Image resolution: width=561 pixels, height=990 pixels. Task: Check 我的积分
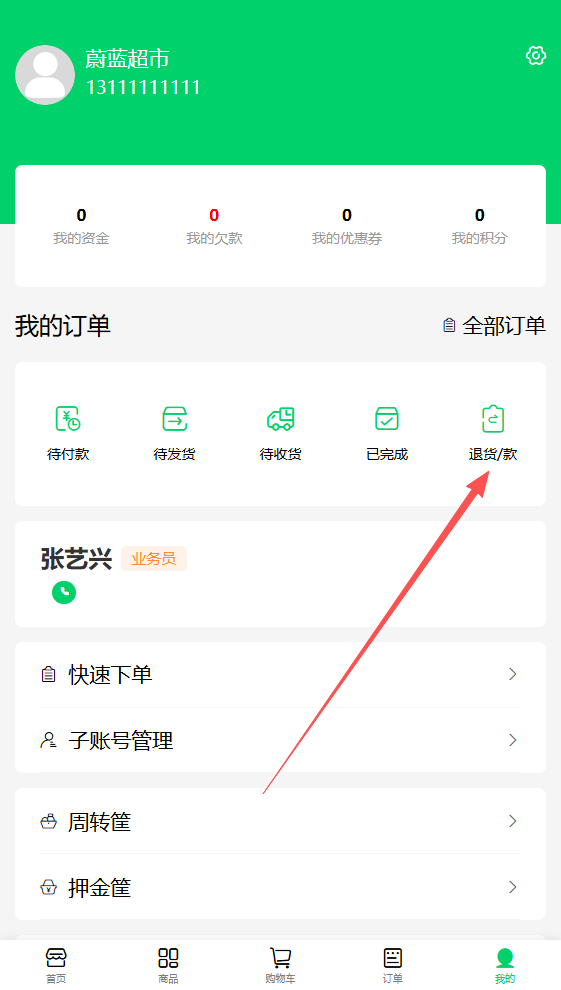(480, 226)
